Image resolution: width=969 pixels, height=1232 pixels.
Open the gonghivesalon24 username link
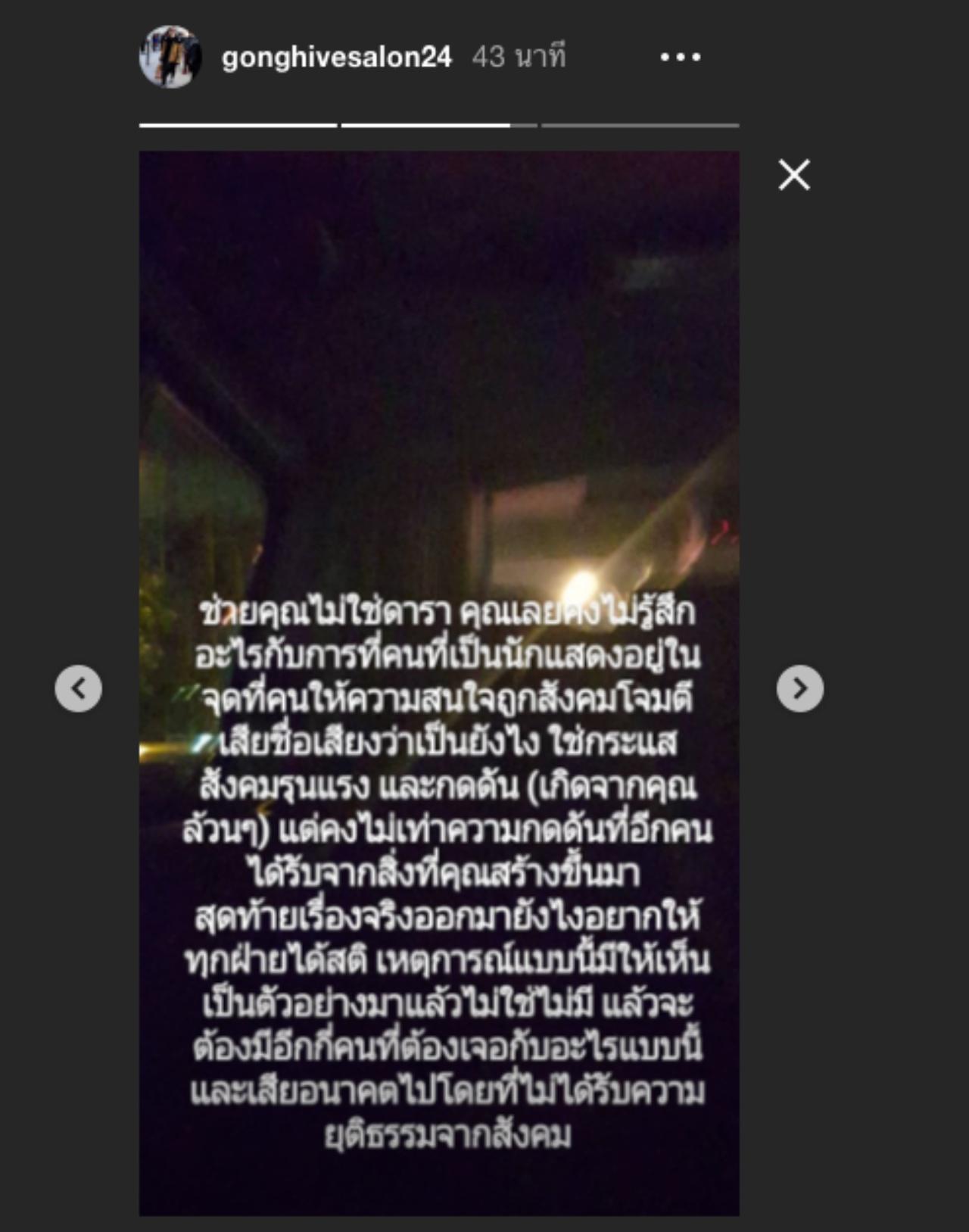[336, 57]
